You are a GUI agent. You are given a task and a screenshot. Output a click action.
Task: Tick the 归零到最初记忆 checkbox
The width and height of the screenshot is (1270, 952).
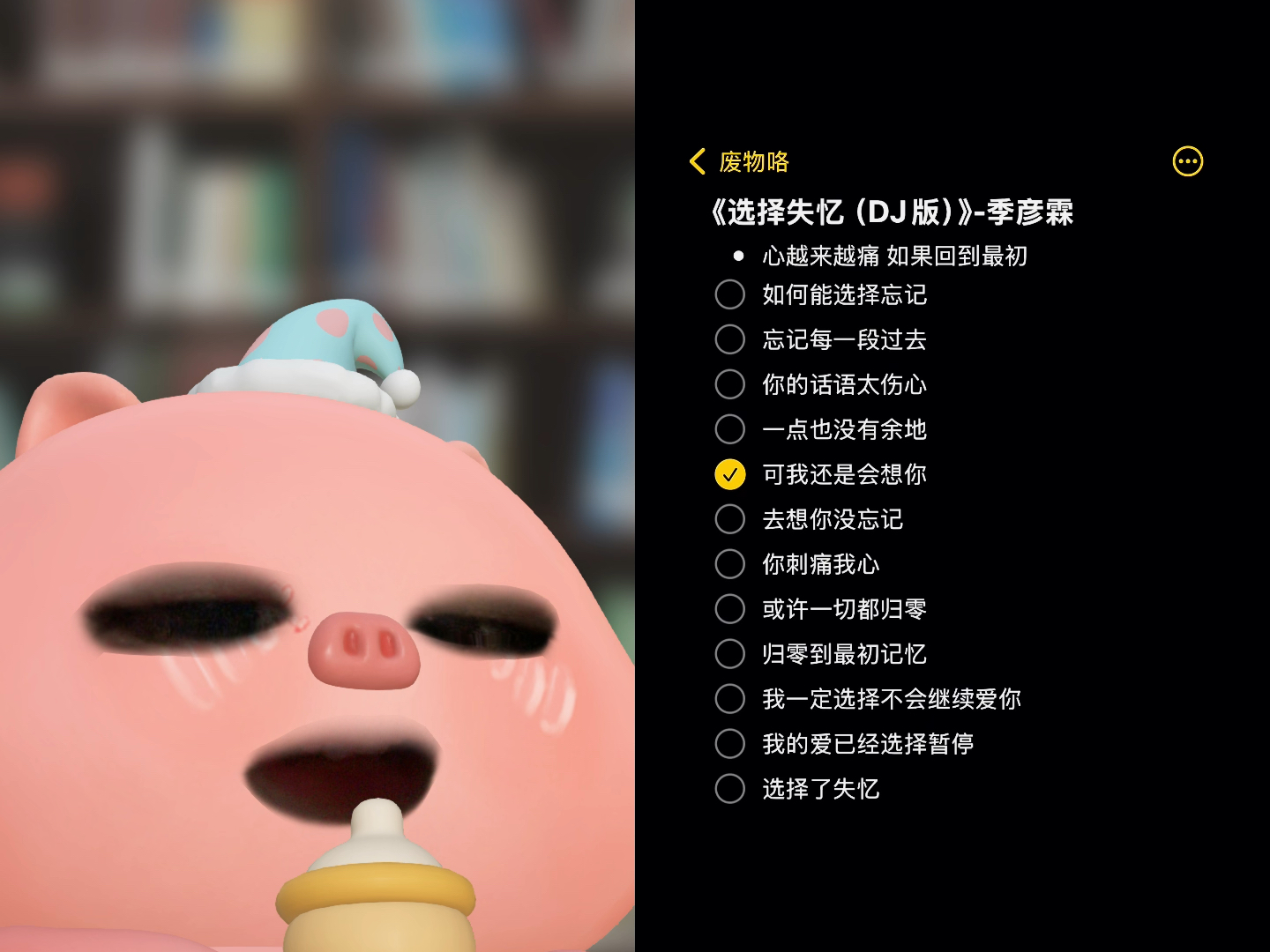(x=729, y=654)
